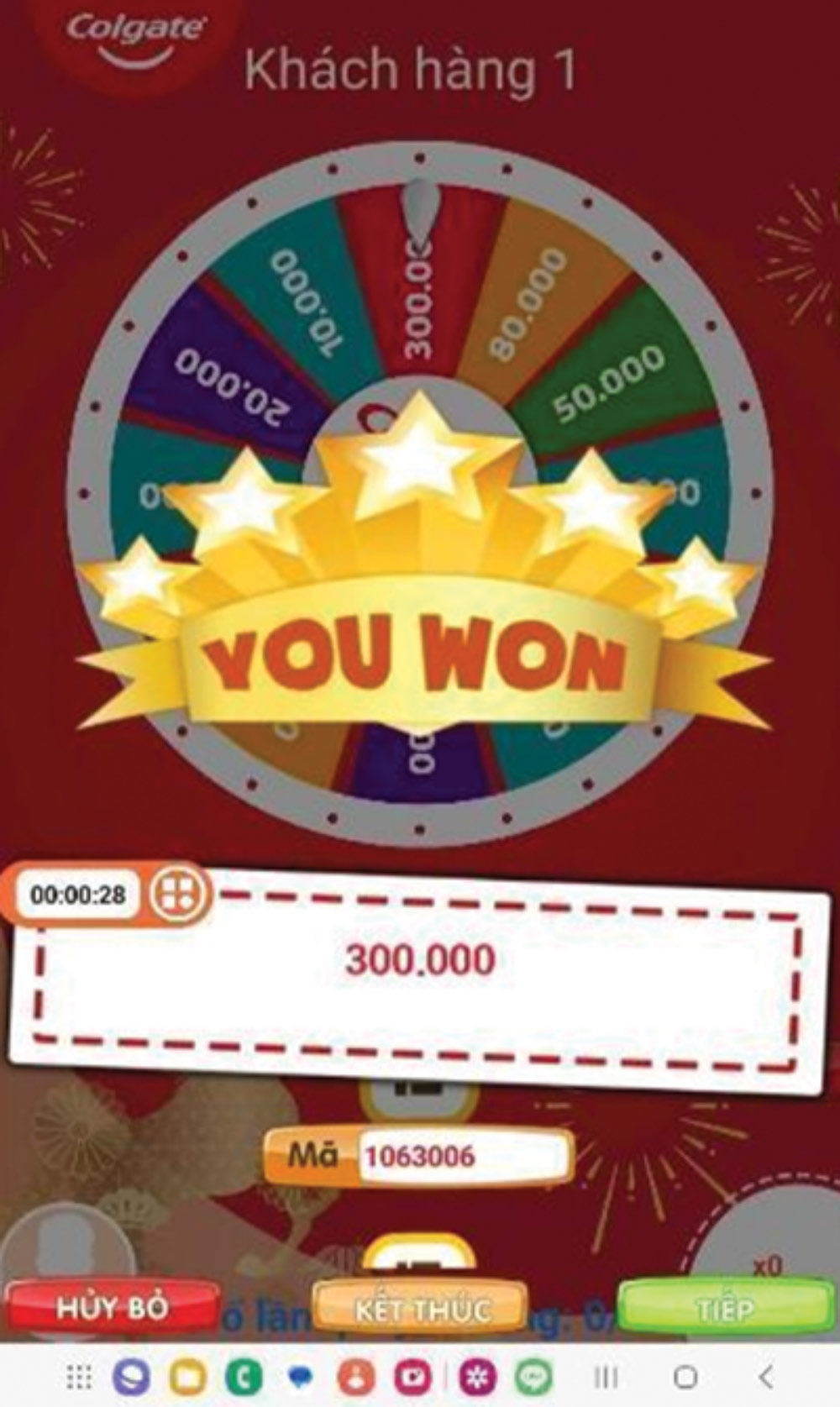Image resolution: width=840 pixels, height=1407 pixels.
Task: Open the yellow folder app in the taskbar
Action: point(188,1378)
